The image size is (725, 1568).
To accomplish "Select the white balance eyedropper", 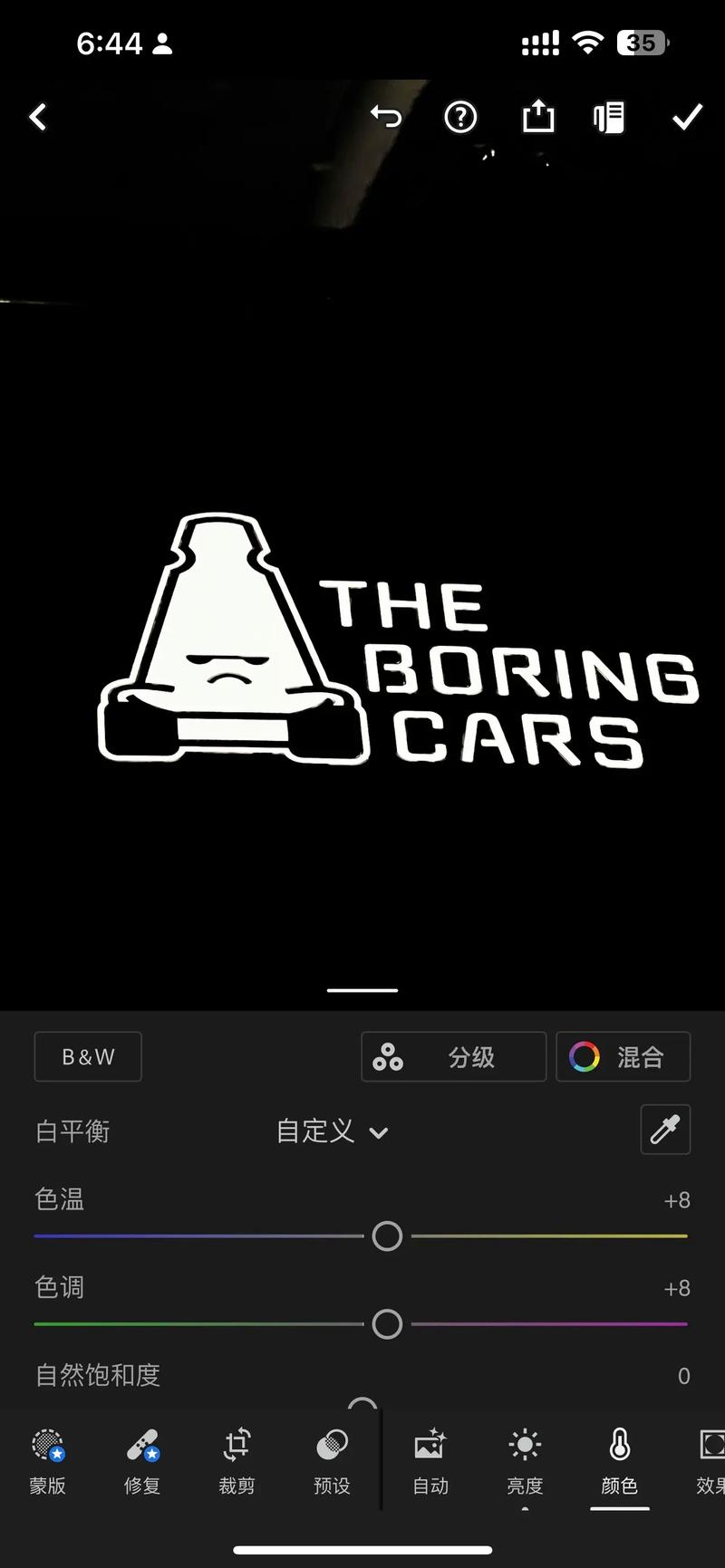I will click(x=665, y=1130).
